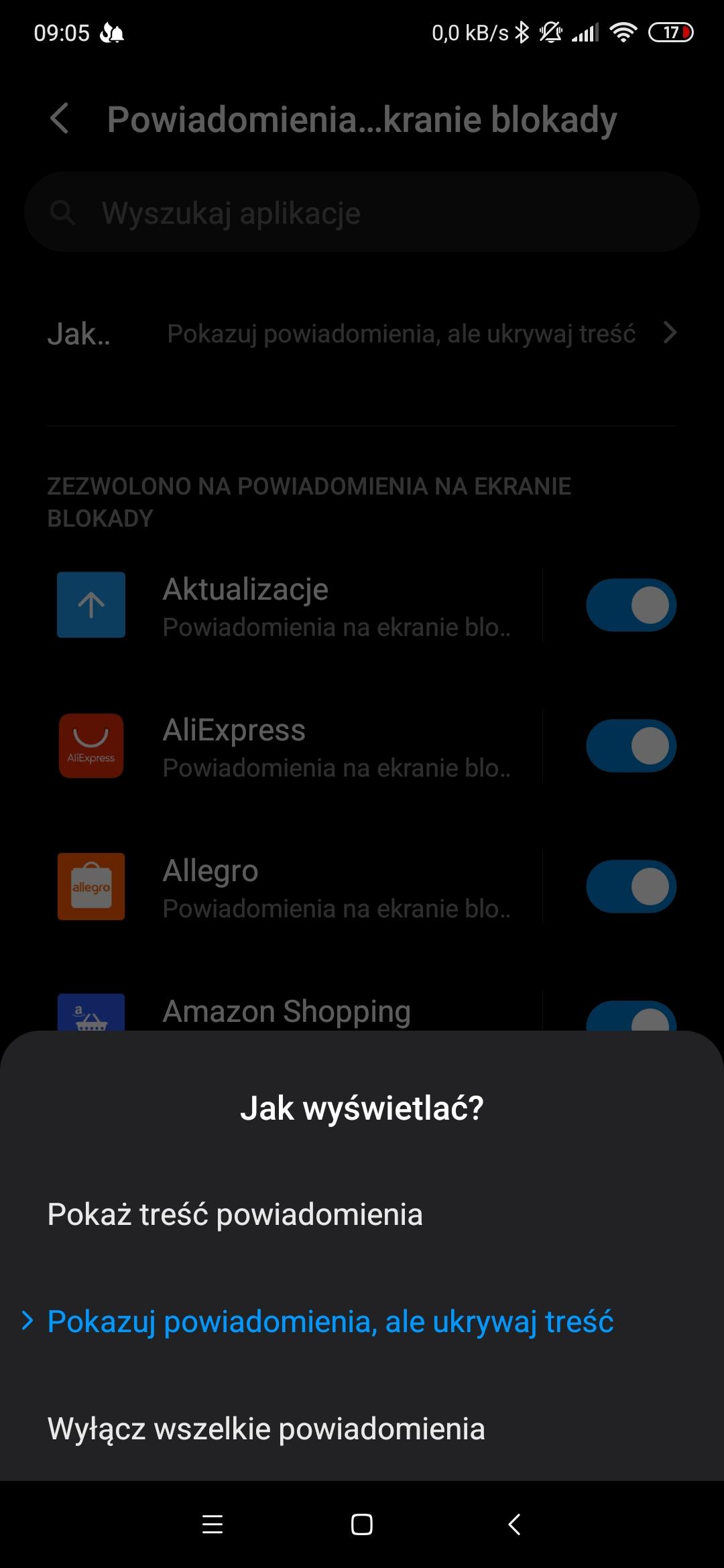Tap the system back button

coord(514,1524)
